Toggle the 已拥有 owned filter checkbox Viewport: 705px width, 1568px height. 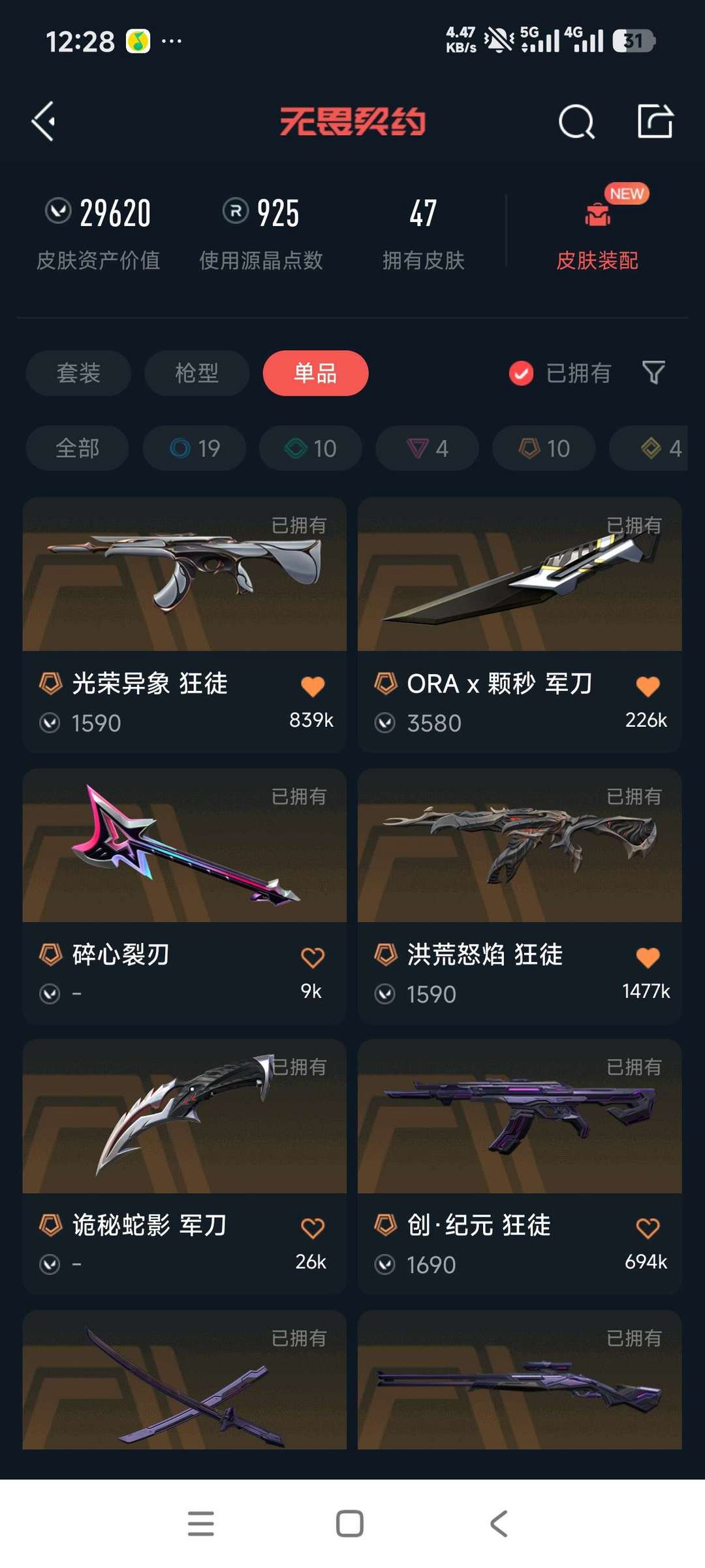click(520, 373)
